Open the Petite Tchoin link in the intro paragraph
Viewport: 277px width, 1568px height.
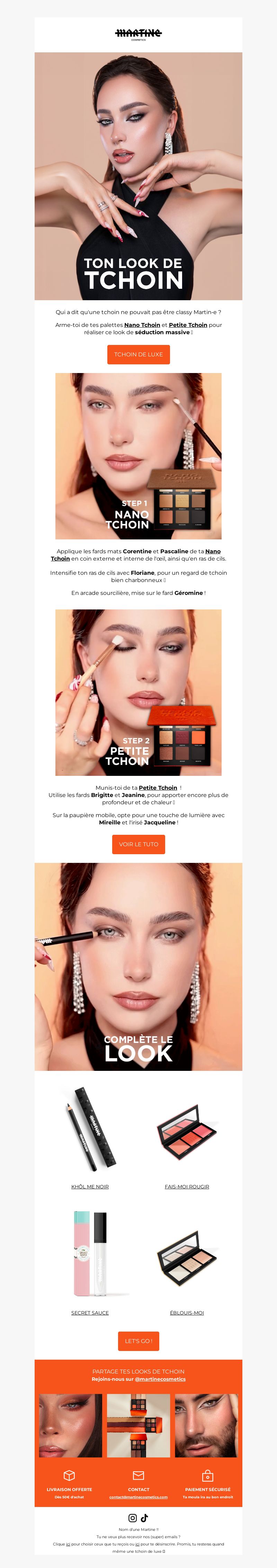pos(188,325)
